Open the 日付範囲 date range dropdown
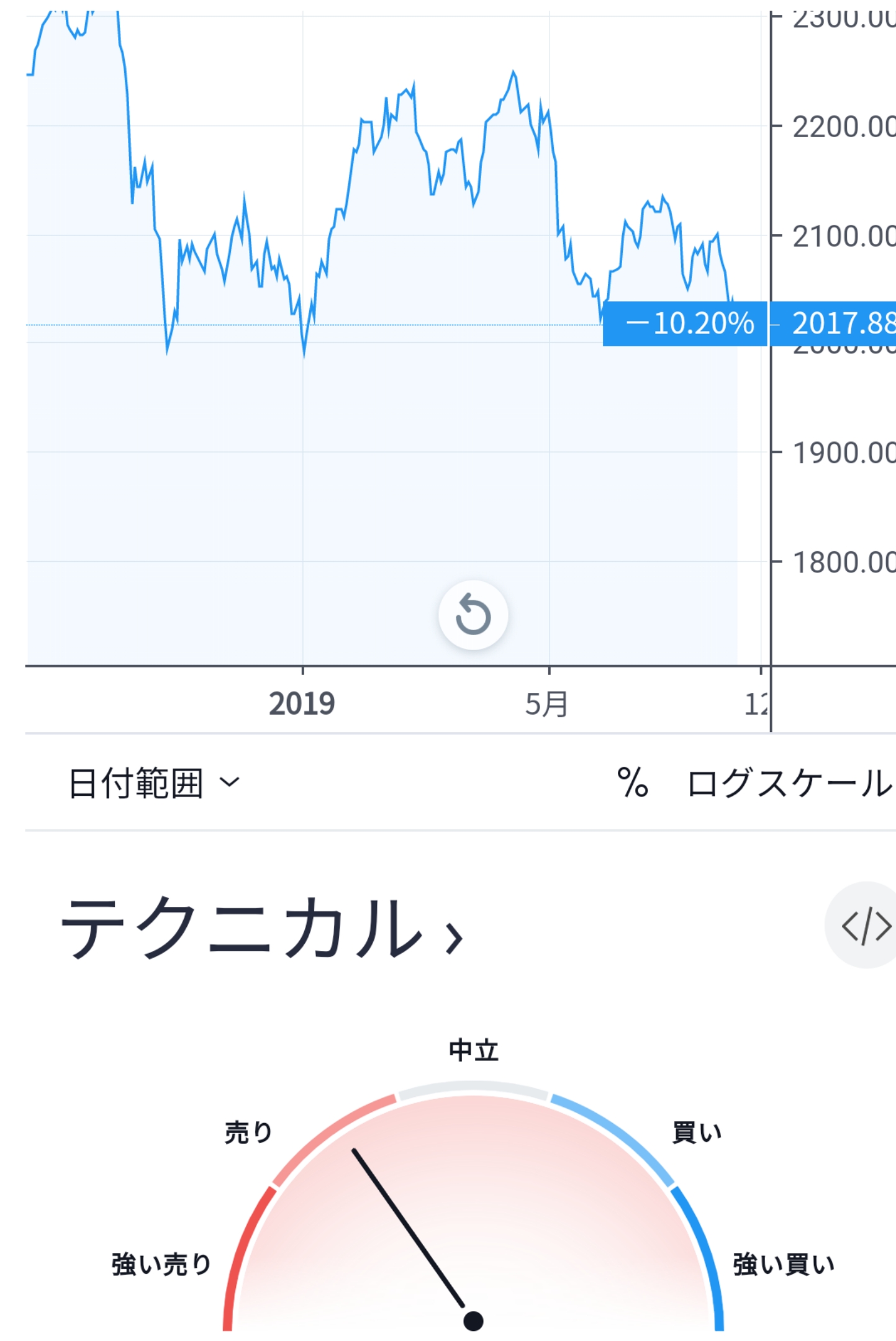 [153, 783]
